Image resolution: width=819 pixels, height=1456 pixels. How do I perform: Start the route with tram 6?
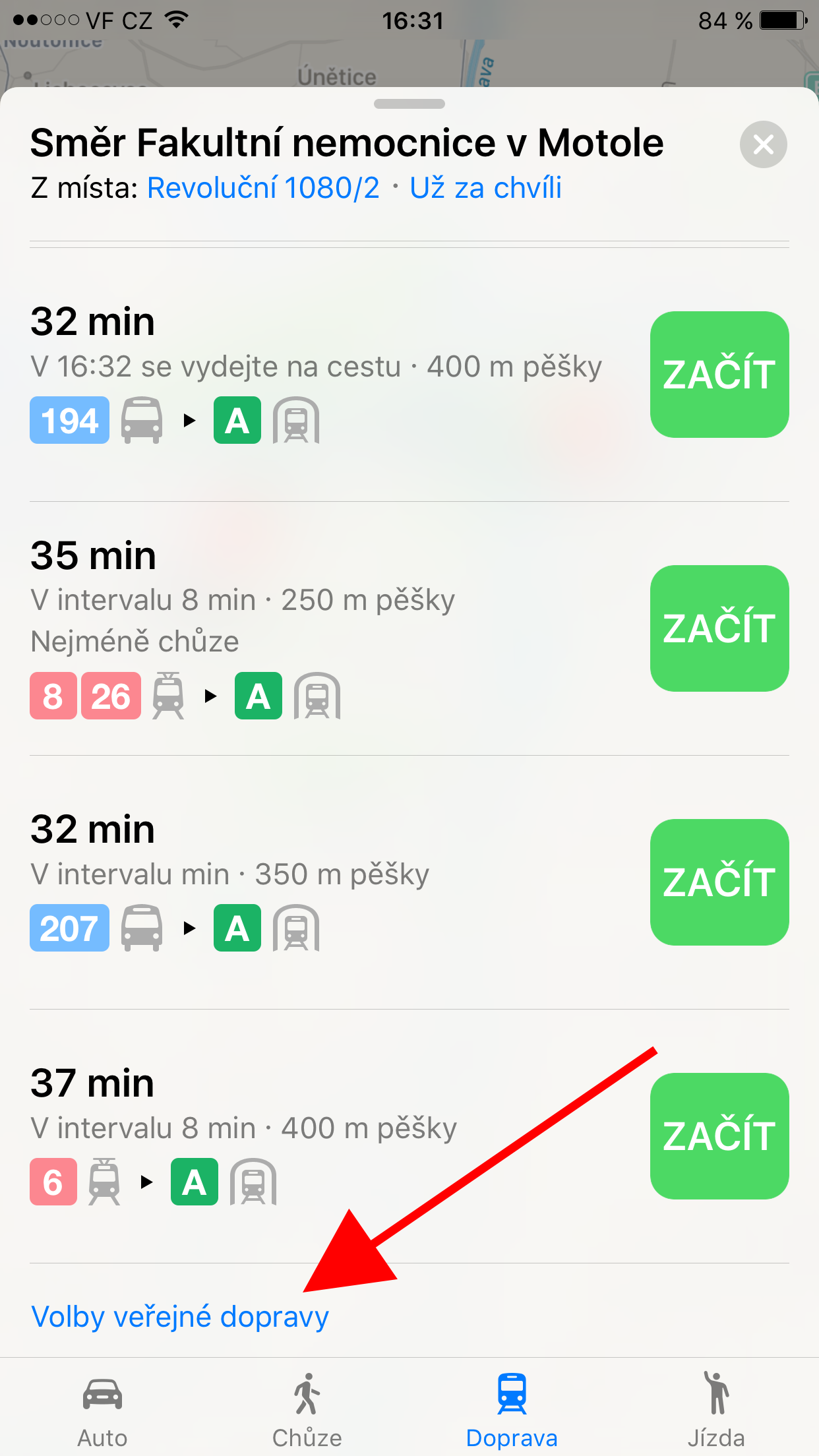click(719, 1136)
